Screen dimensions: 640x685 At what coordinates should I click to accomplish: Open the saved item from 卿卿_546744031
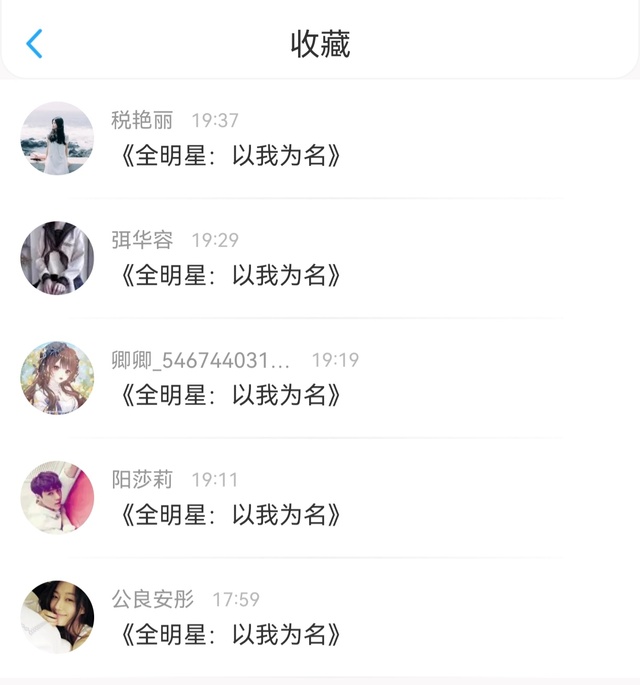pyautogui.click(x=230, y=395)
